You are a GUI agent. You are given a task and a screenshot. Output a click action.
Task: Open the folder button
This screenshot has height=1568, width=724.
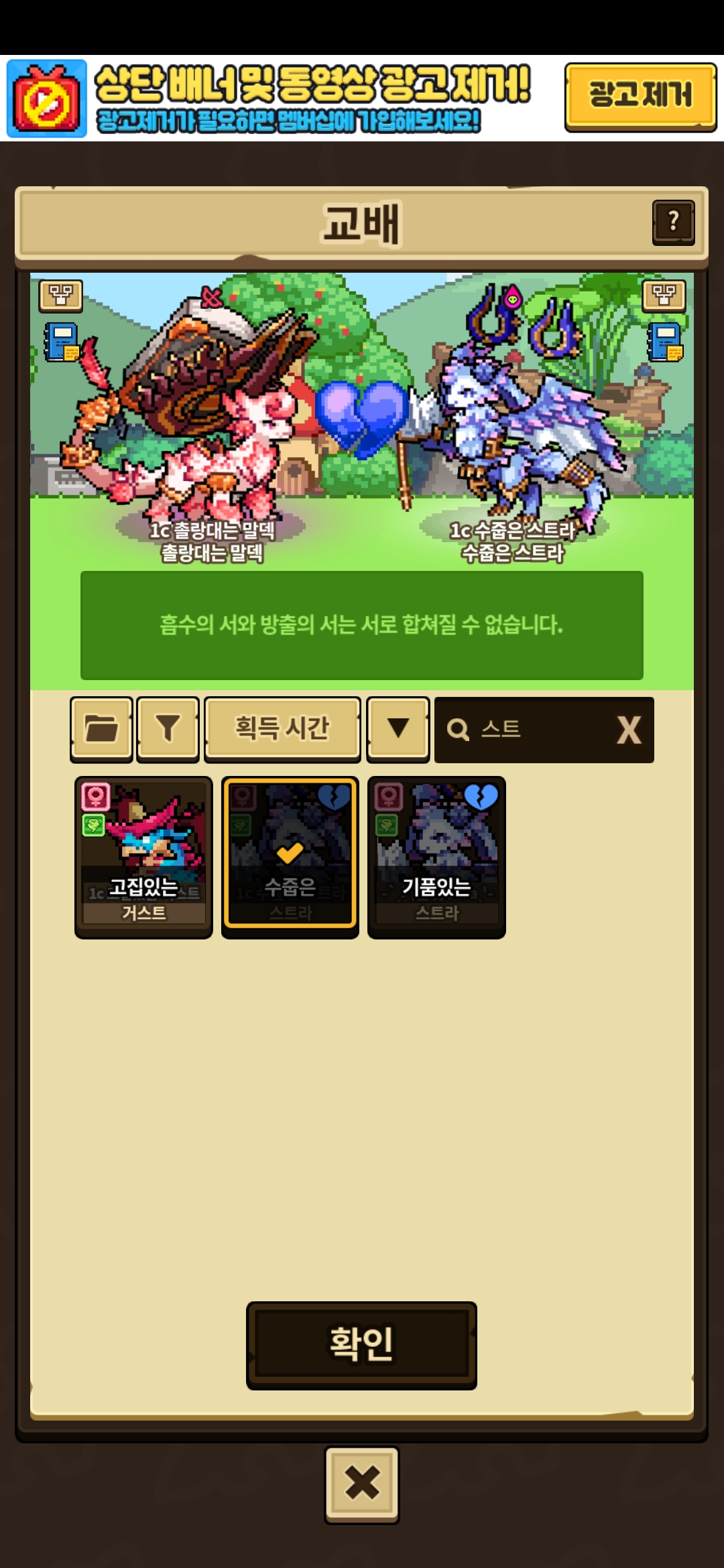pos(101,729)
